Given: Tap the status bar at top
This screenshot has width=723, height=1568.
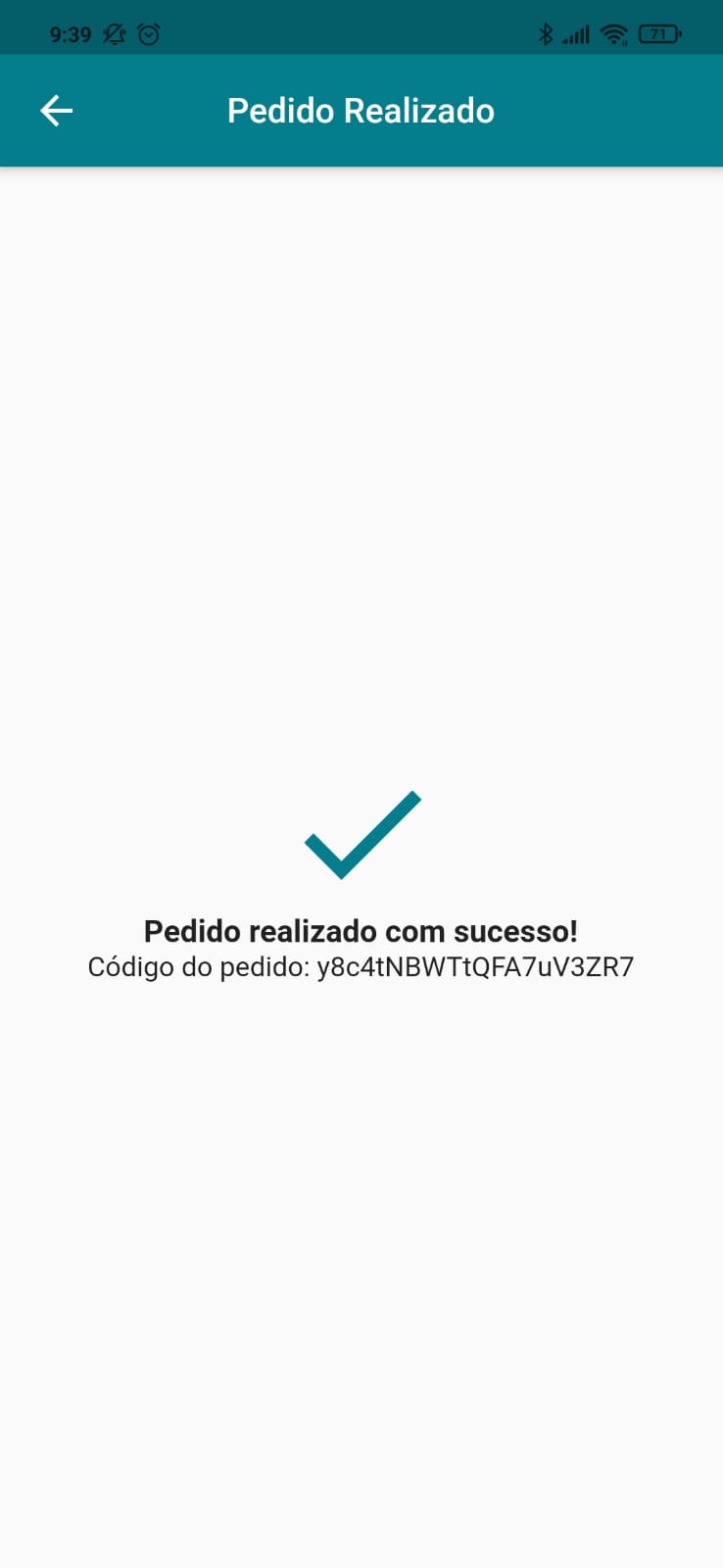Looking at the screenshot, I should click(x=361, y=26).
